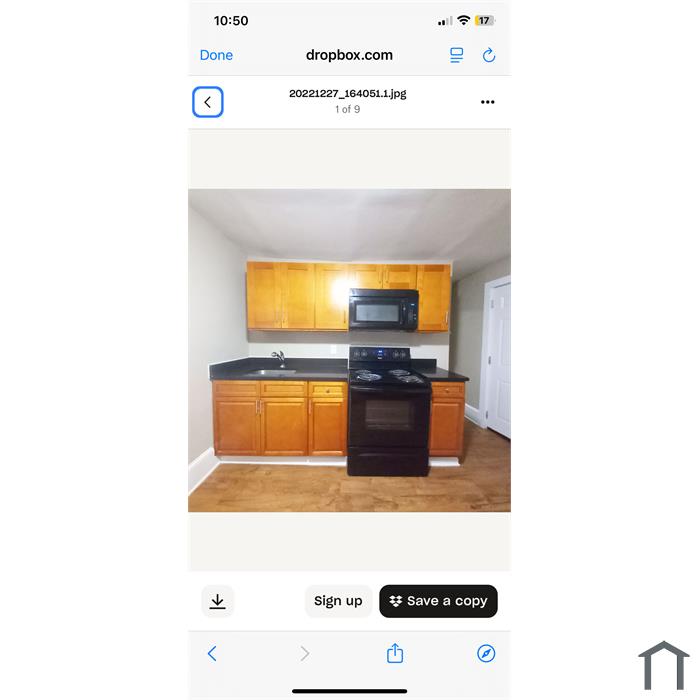Open page in Safari compass icon

point(486,653)
